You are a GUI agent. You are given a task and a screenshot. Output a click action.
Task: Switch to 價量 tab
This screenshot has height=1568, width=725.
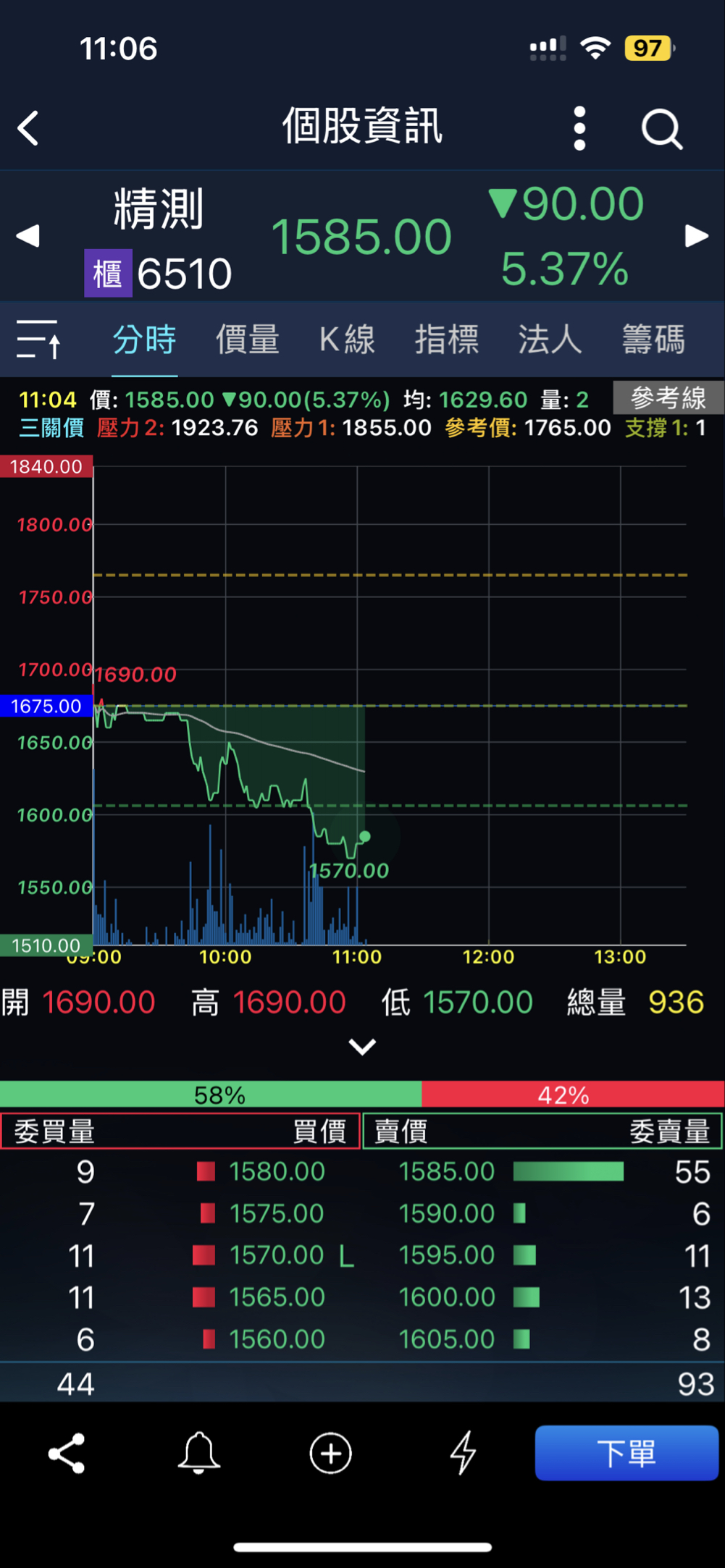pos(248,340)
